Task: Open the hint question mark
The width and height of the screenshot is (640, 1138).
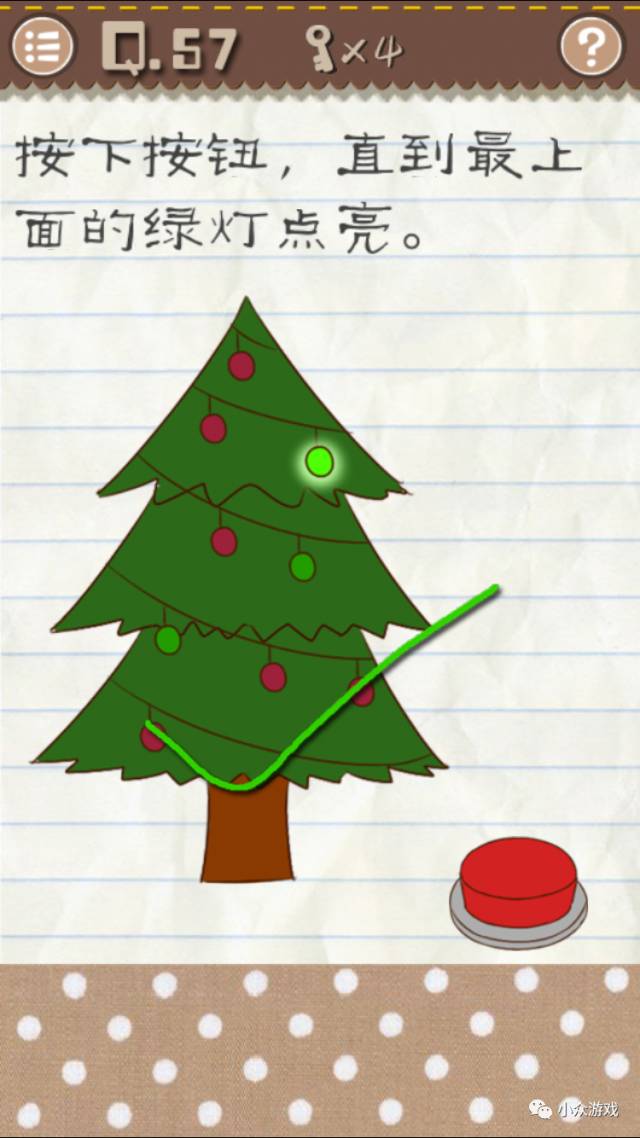Action: coord(591,47)
